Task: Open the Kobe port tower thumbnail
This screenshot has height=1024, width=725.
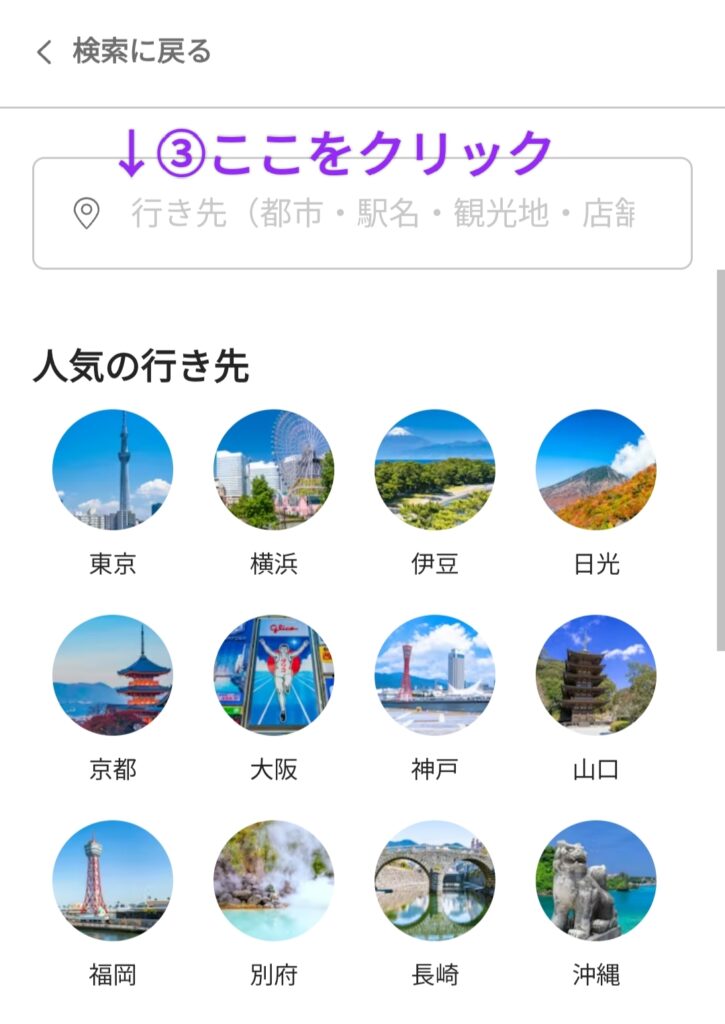Action: 434,675
